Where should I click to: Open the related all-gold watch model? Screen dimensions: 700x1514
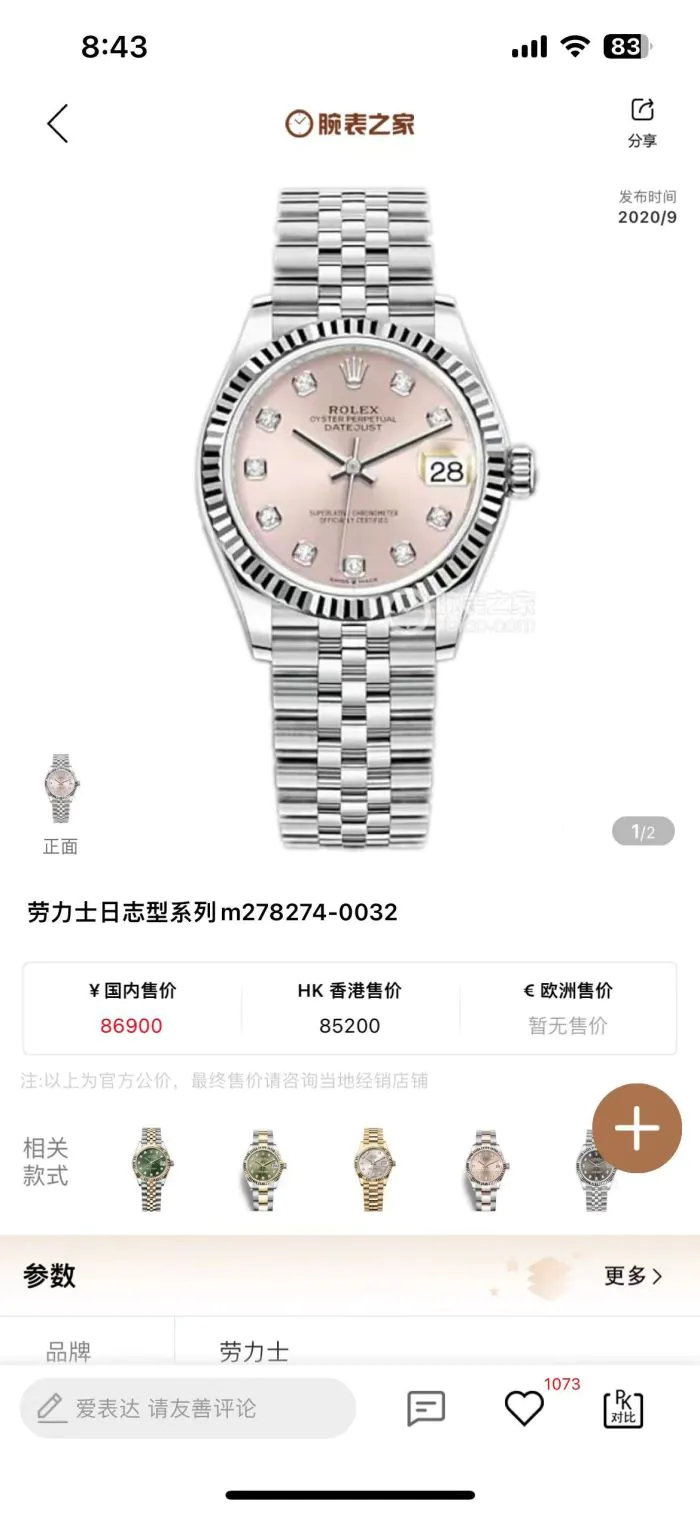pos(374,1169)
